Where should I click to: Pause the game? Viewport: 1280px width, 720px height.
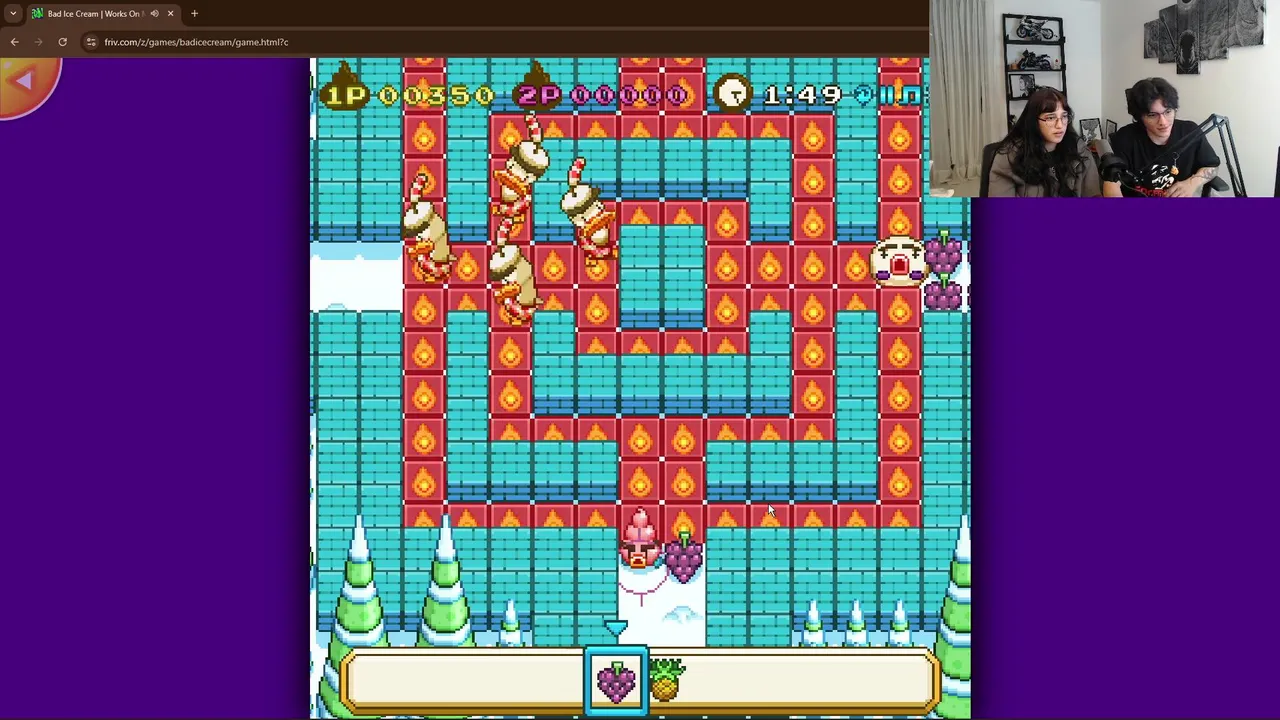886,95
